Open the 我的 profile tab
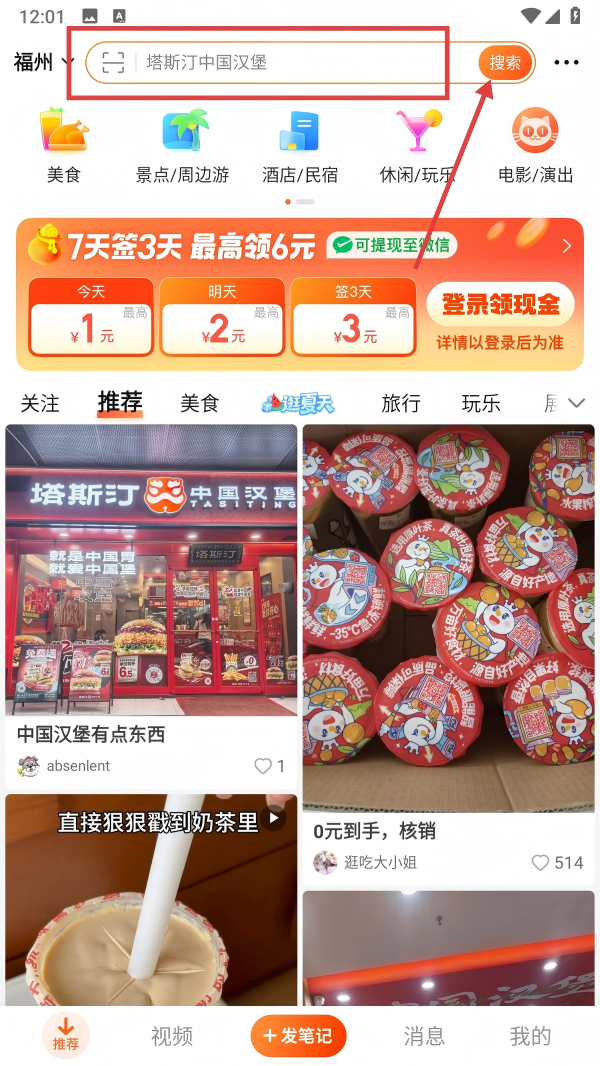 click(530, 1036)
